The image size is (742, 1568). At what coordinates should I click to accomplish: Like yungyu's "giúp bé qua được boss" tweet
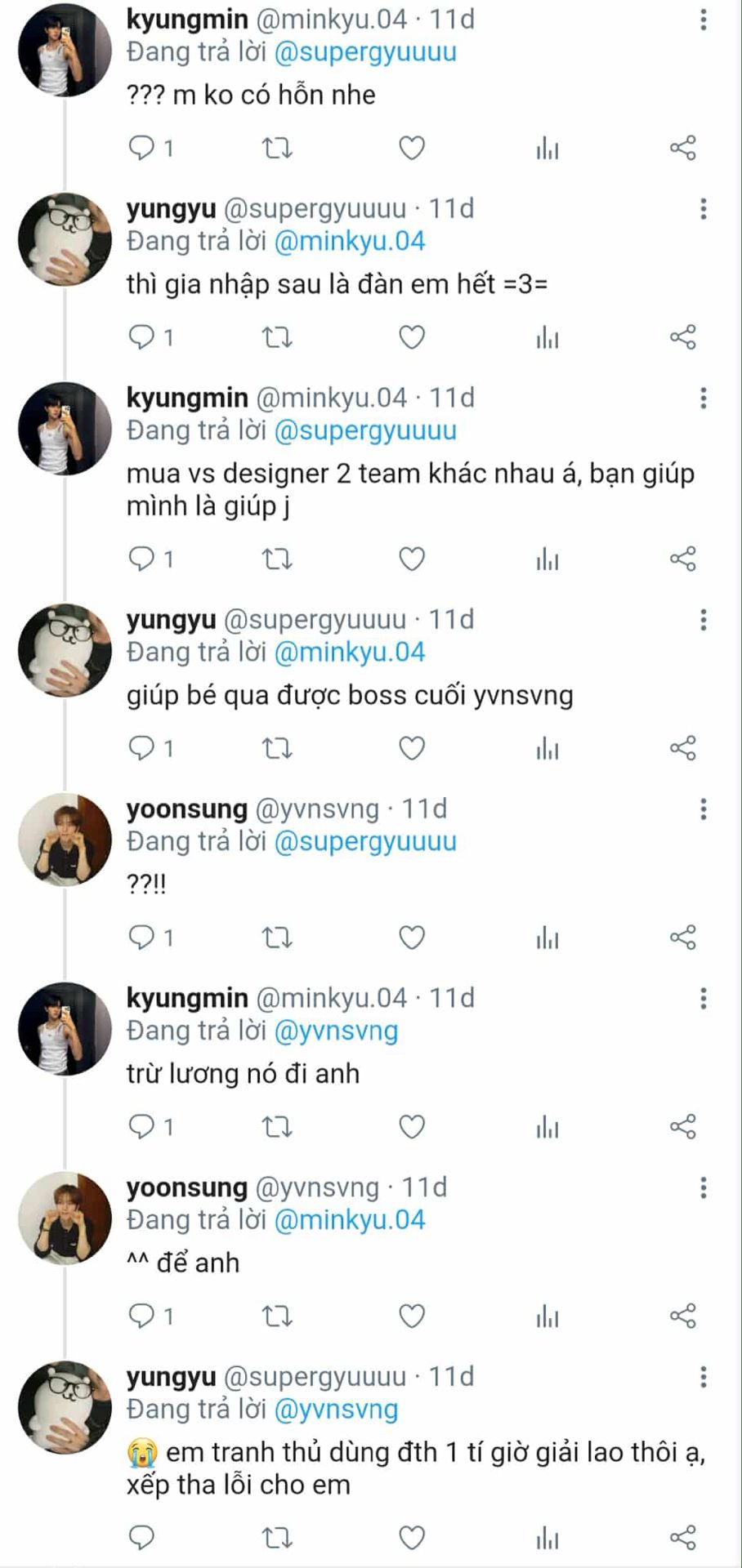tap(411, 748)
